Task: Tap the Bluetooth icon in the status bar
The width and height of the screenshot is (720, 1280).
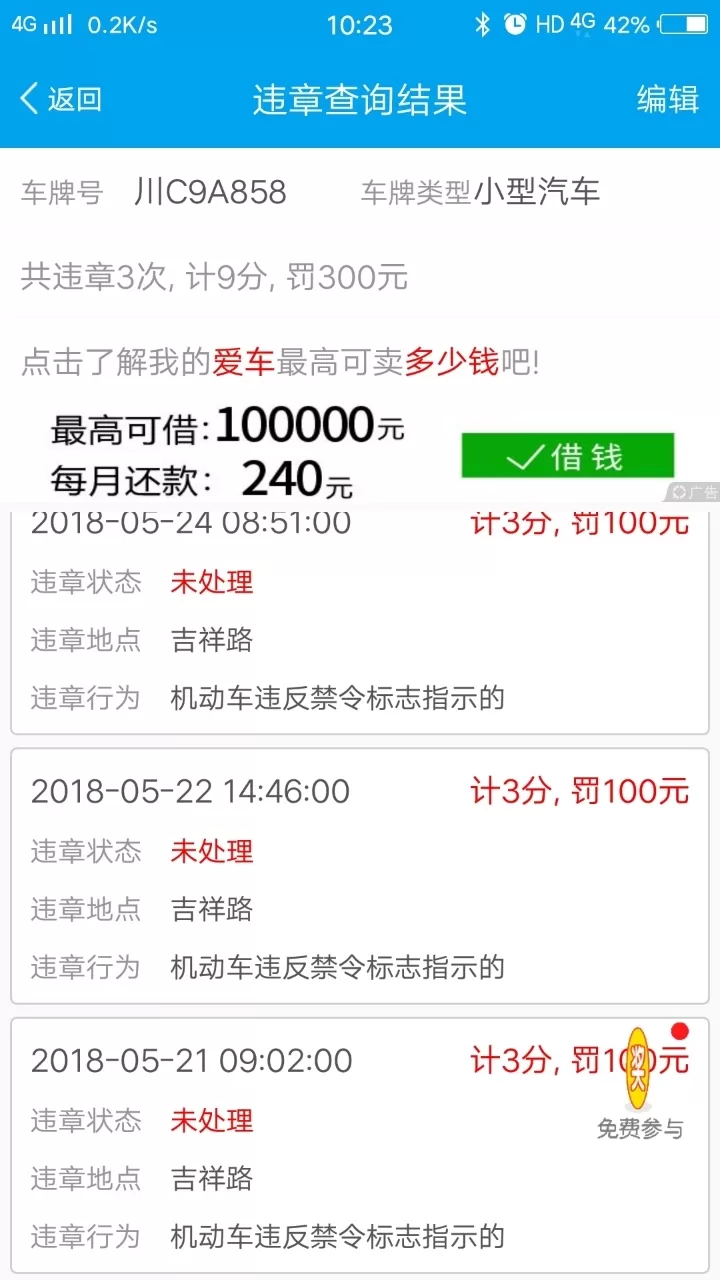Action: [483, 23]
